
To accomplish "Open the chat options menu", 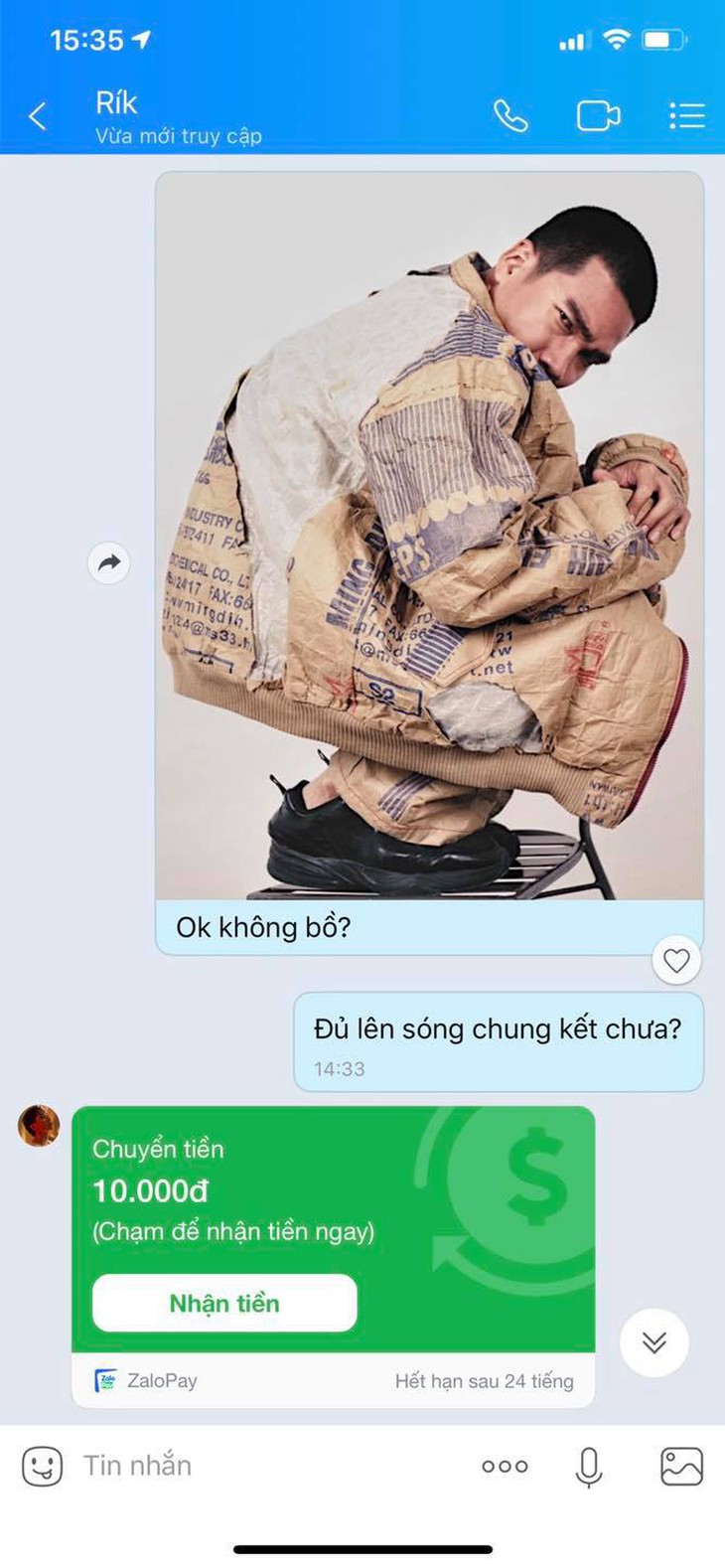I will click(x=686, y=116).
